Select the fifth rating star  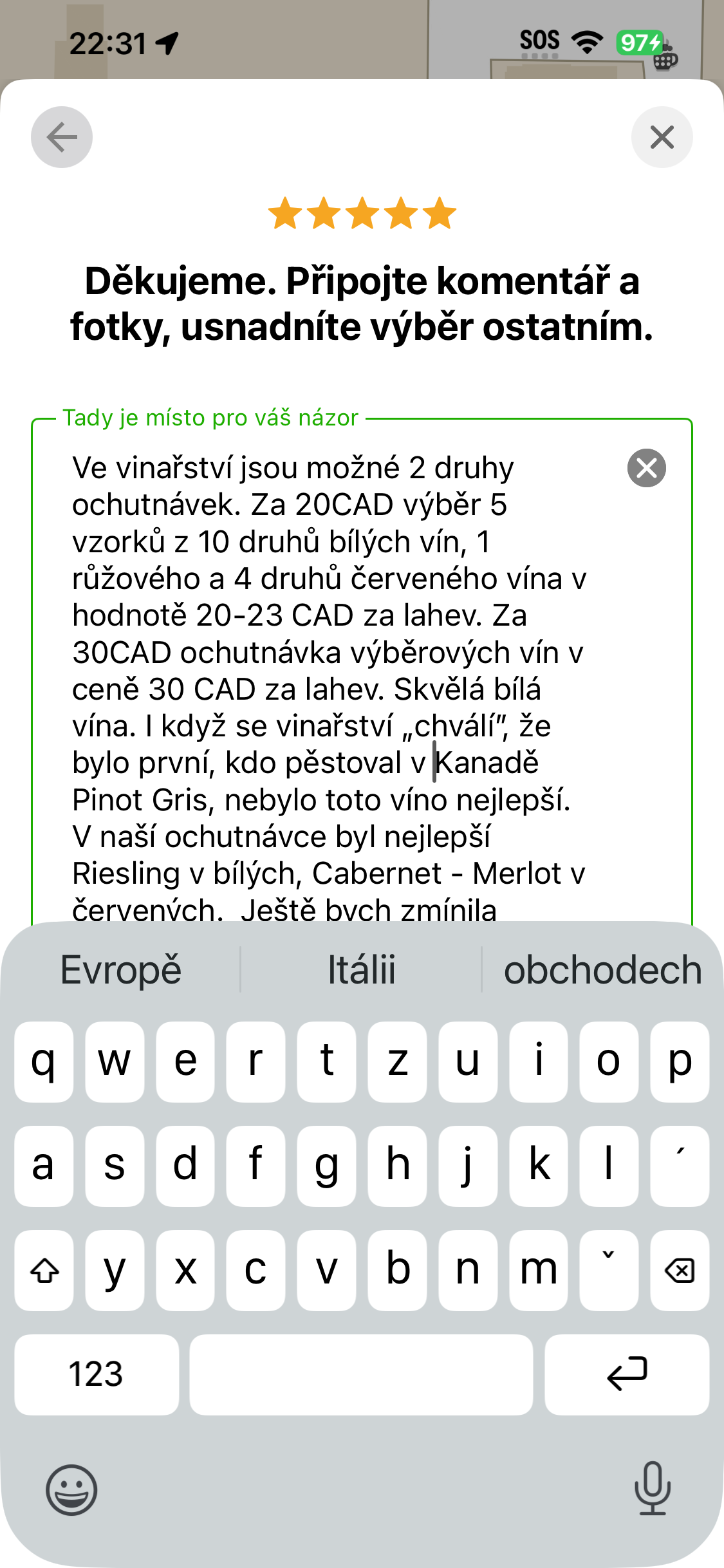pos(440,213)
